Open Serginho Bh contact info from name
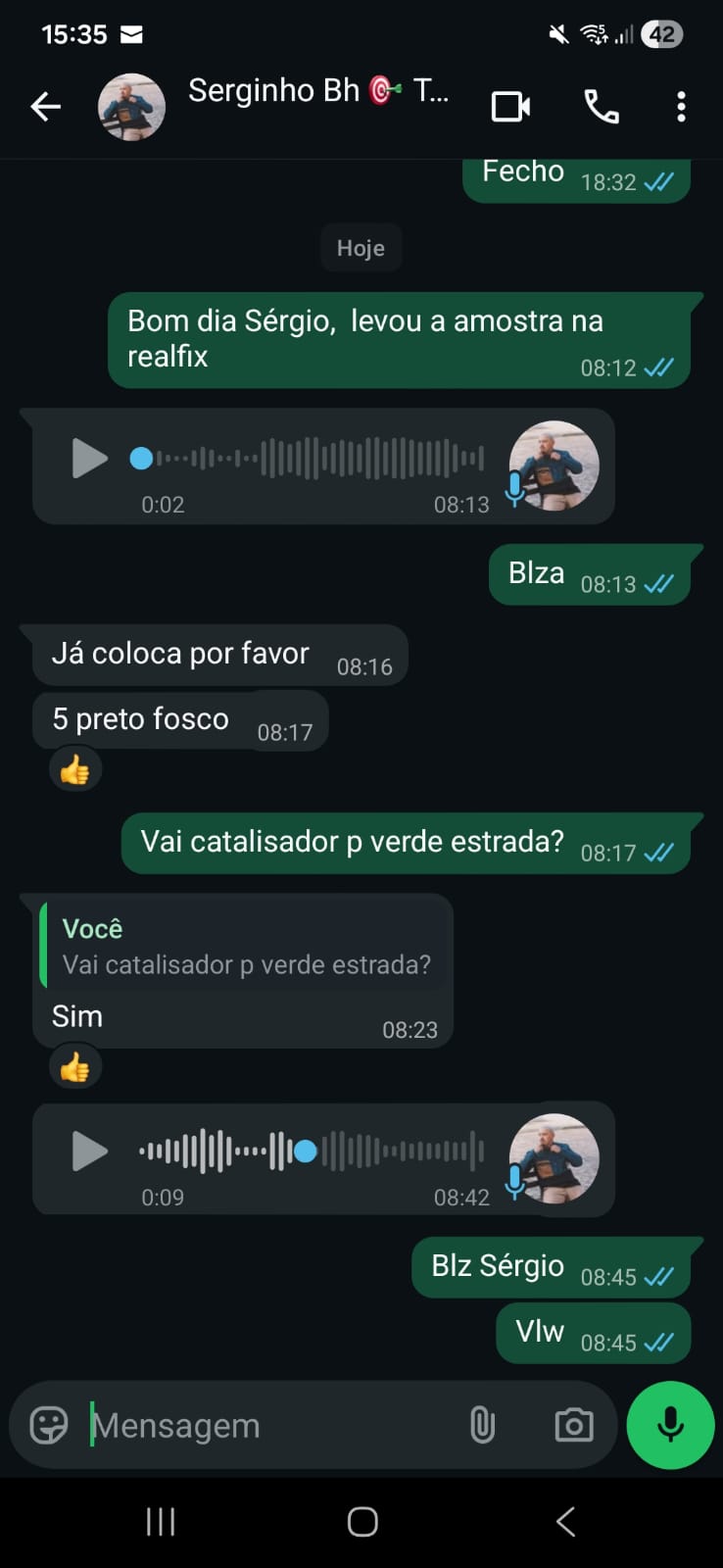 pos(317,92)
